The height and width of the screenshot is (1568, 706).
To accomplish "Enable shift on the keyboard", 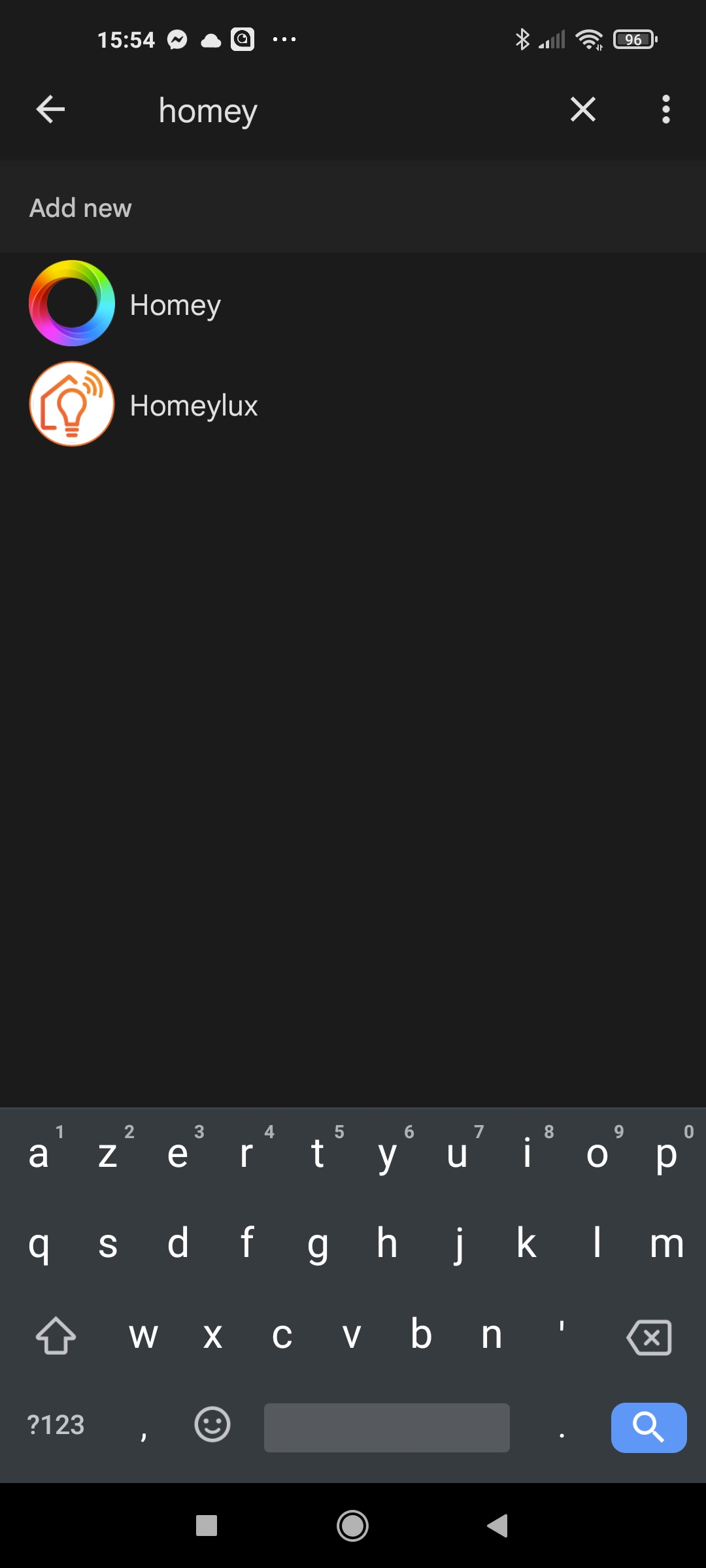I will 56,1335.
